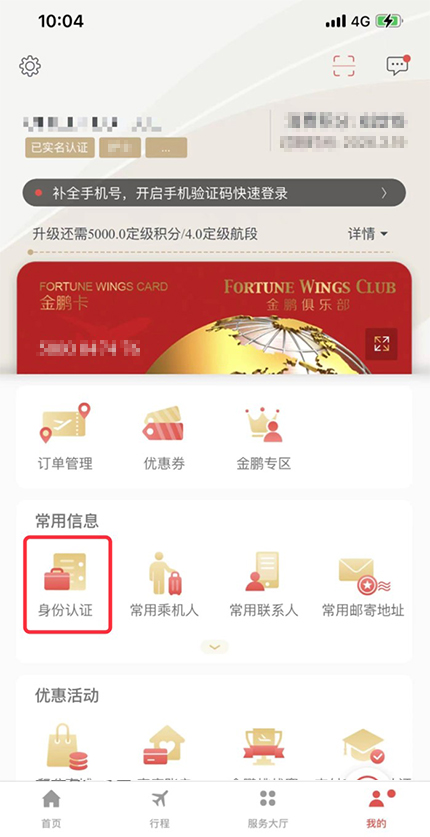Open 常用乘机人

pyautogui.click(x=165, y=585)
